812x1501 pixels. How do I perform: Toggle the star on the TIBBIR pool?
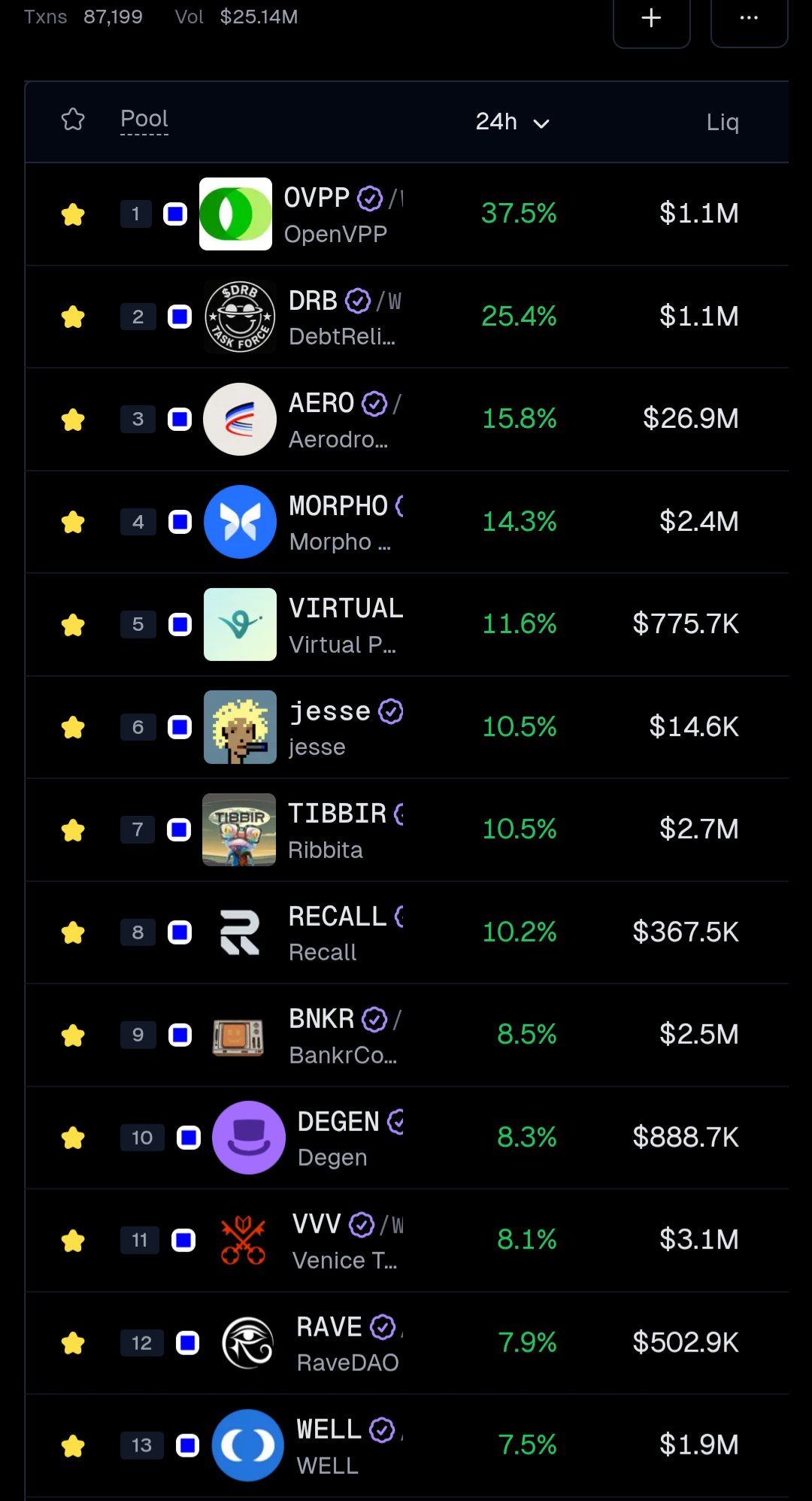[73, 830]
